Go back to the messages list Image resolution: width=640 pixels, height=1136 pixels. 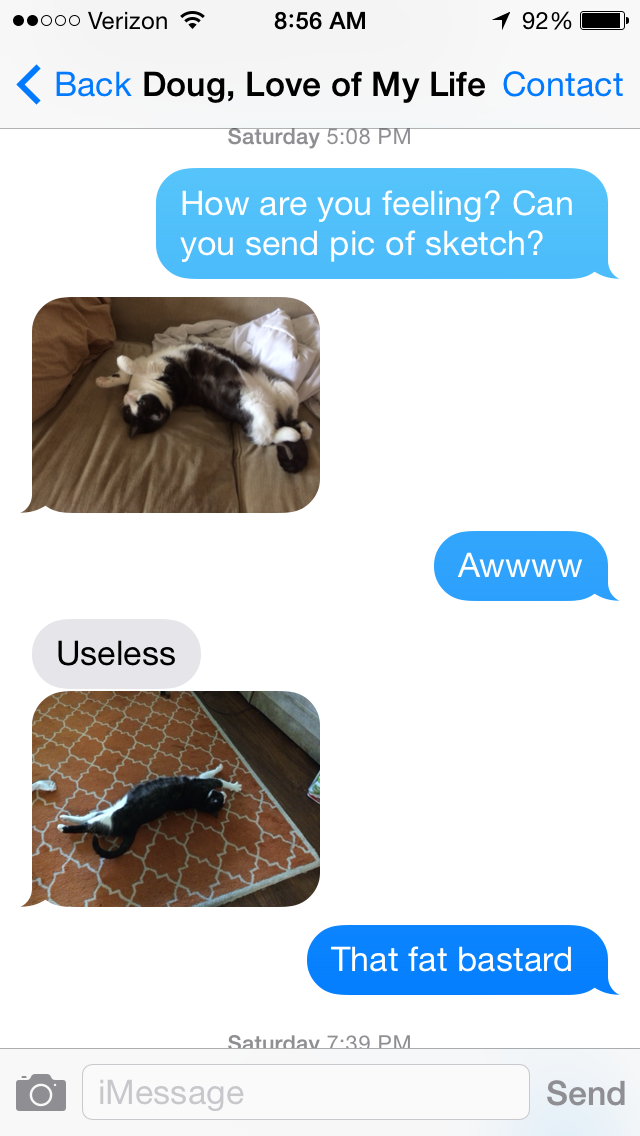point(75,85)
